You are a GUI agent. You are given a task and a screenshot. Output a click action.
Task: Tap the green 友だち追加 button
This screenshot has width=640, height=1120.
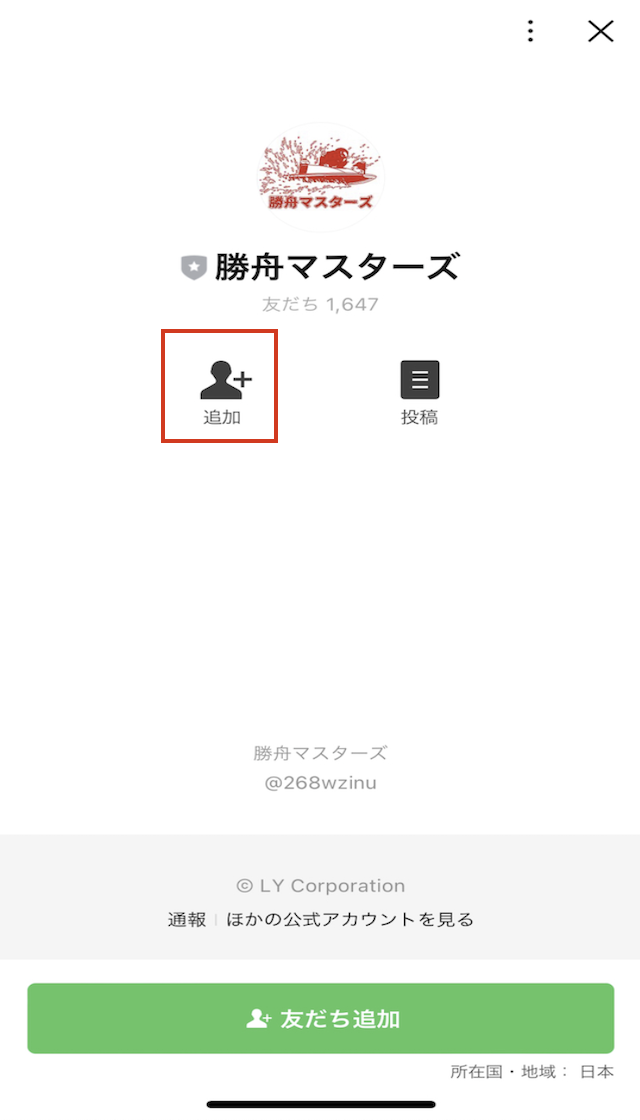[x=320, y=1018]
